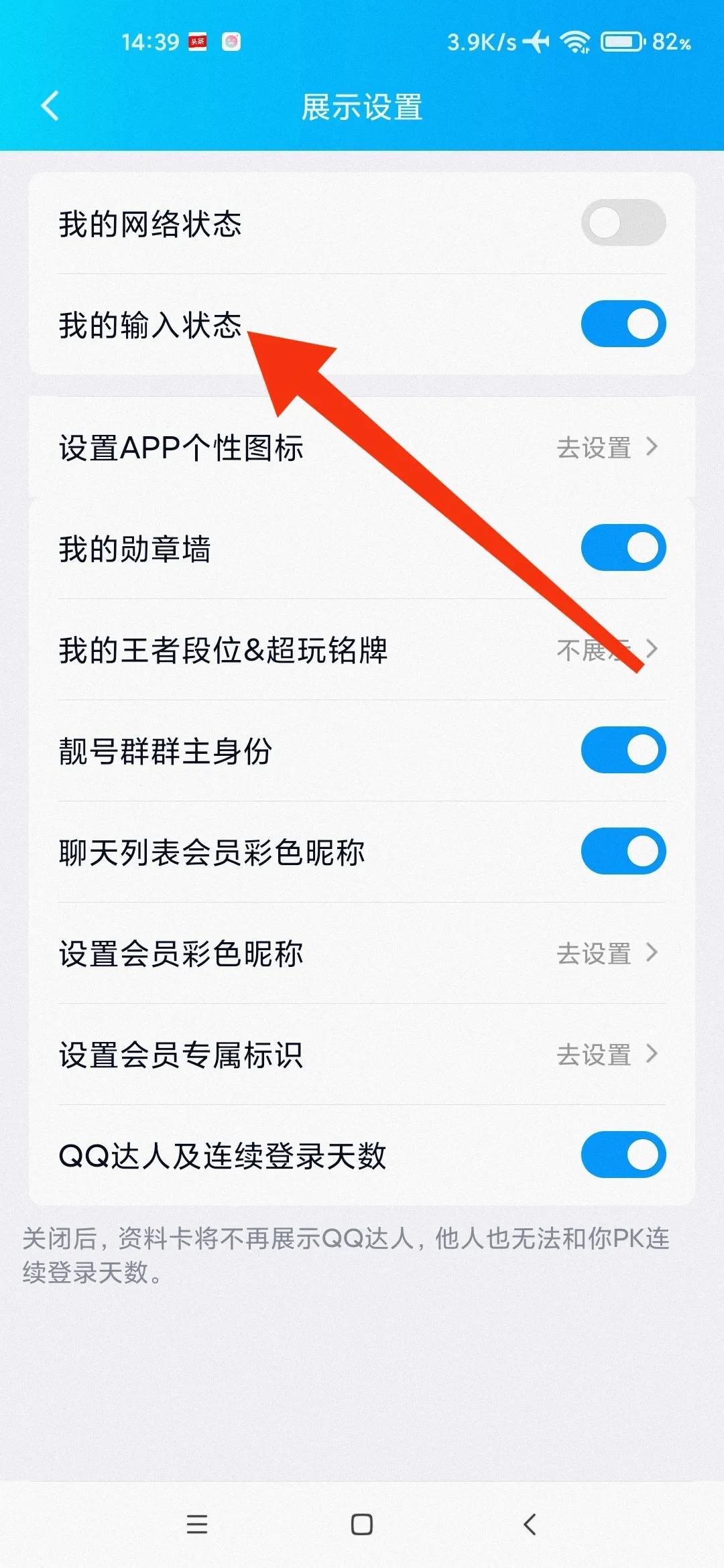Open 设置会员彩色昵称 row

(362, 953)
